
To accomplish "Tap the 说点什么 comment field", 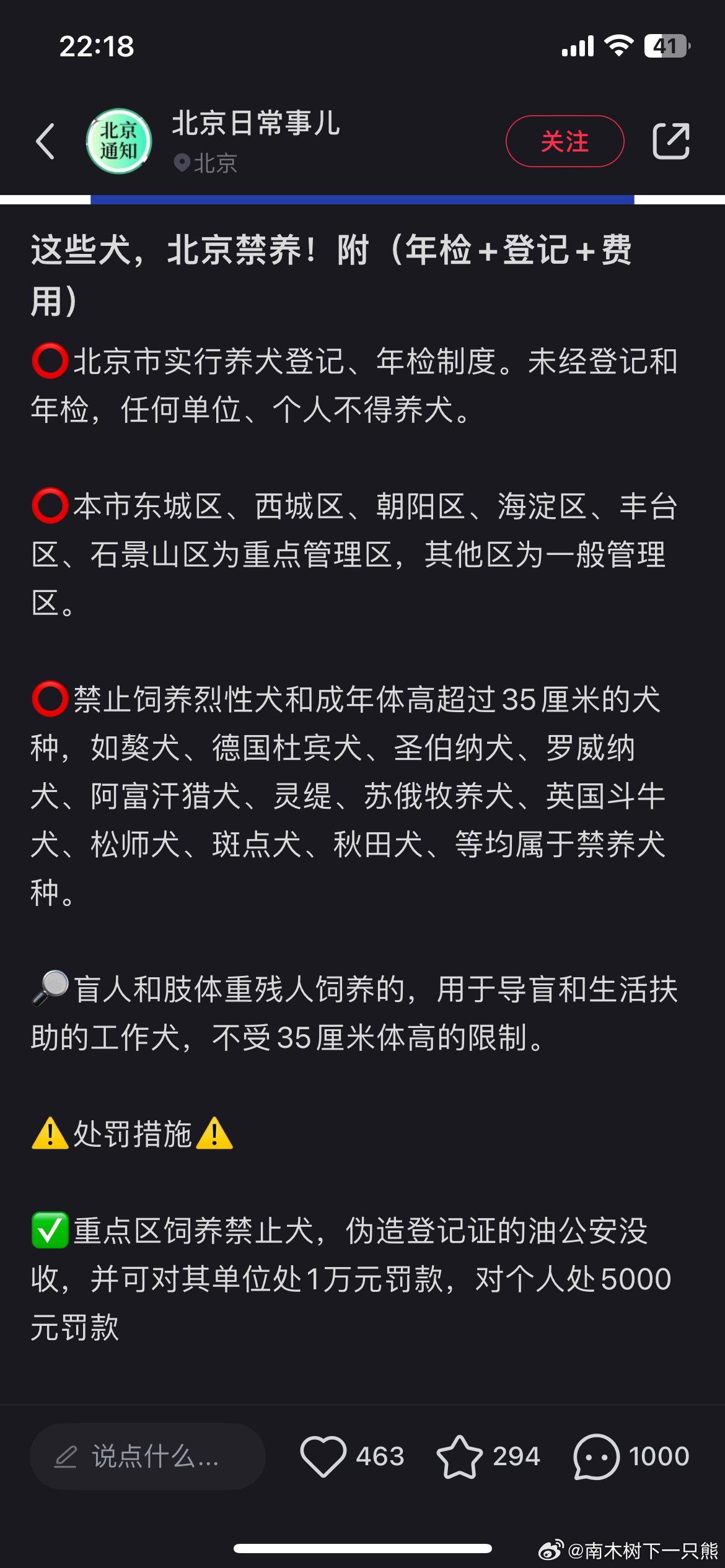I will [147, 1456].
